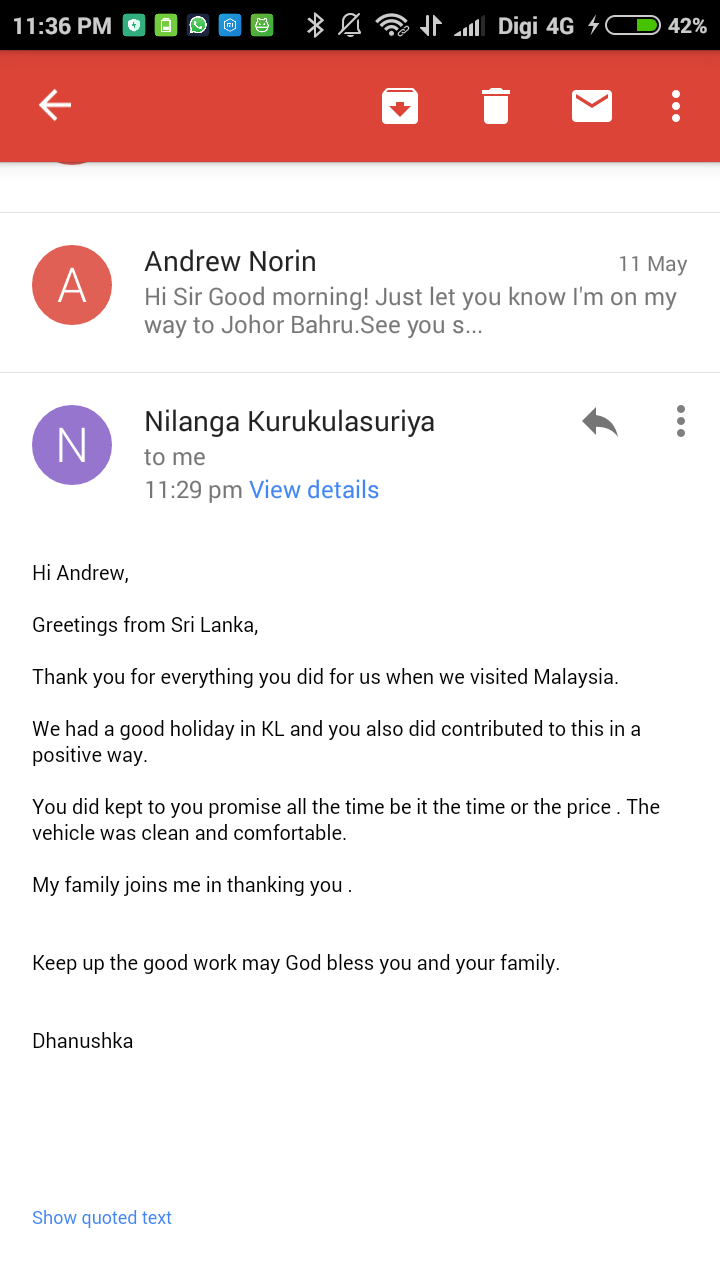Show quoted text

102,1217
